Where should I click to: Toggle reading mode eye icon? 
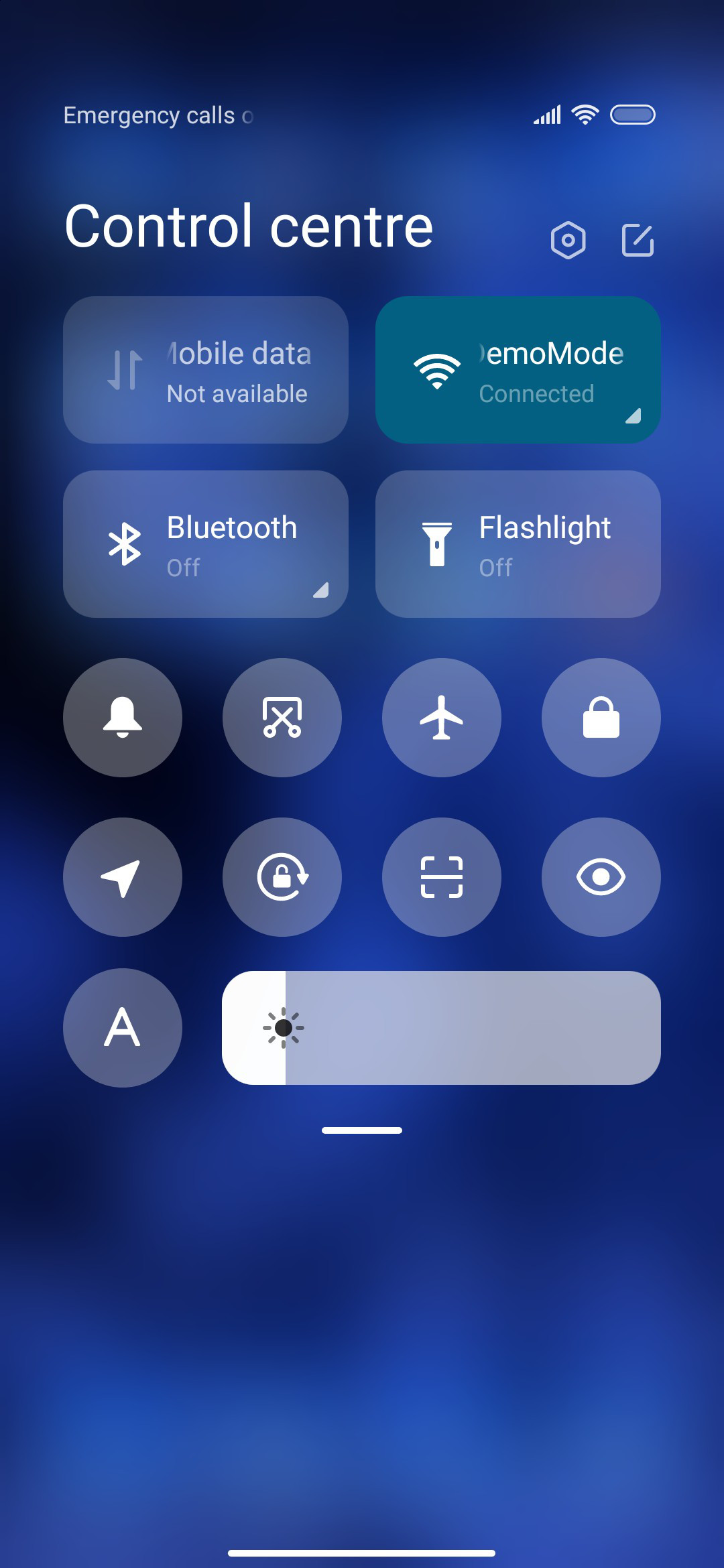[601, 877]
